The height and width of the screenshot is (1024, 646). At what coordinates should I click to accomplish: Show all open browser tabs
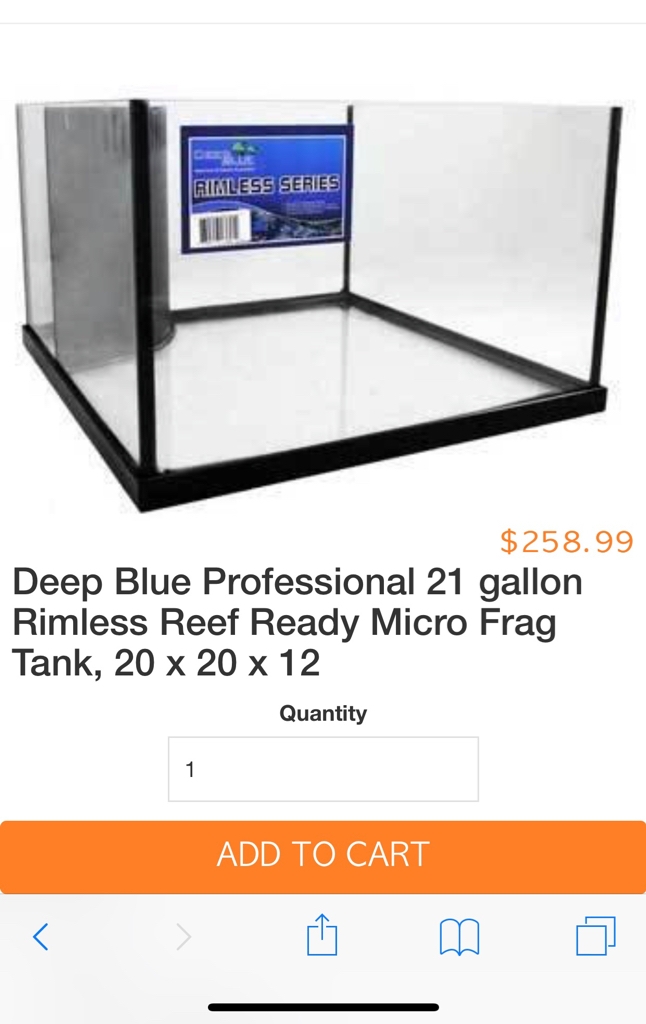click(596, 937)
